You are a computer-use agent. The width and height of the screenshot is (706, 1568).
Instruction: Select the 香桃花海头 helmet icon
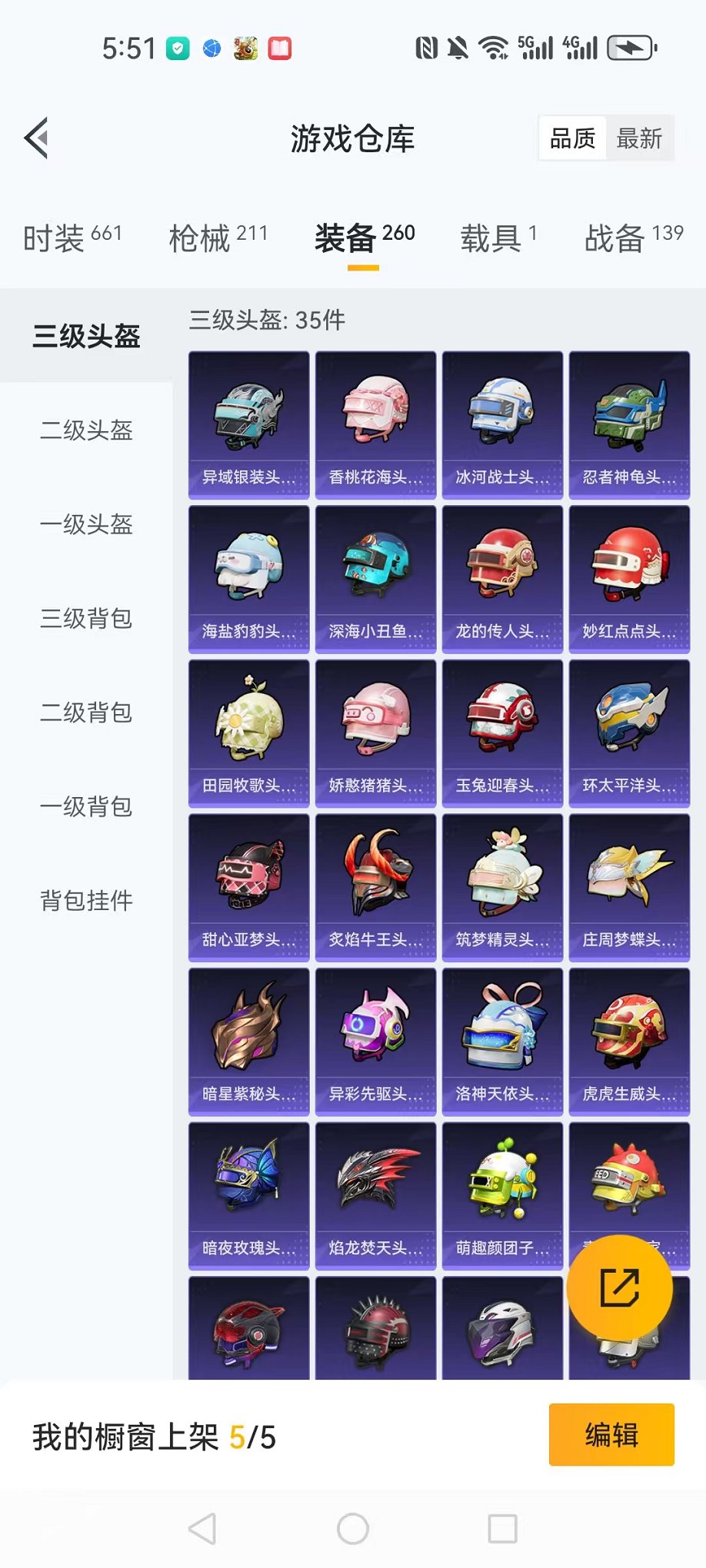click(375, 423)
